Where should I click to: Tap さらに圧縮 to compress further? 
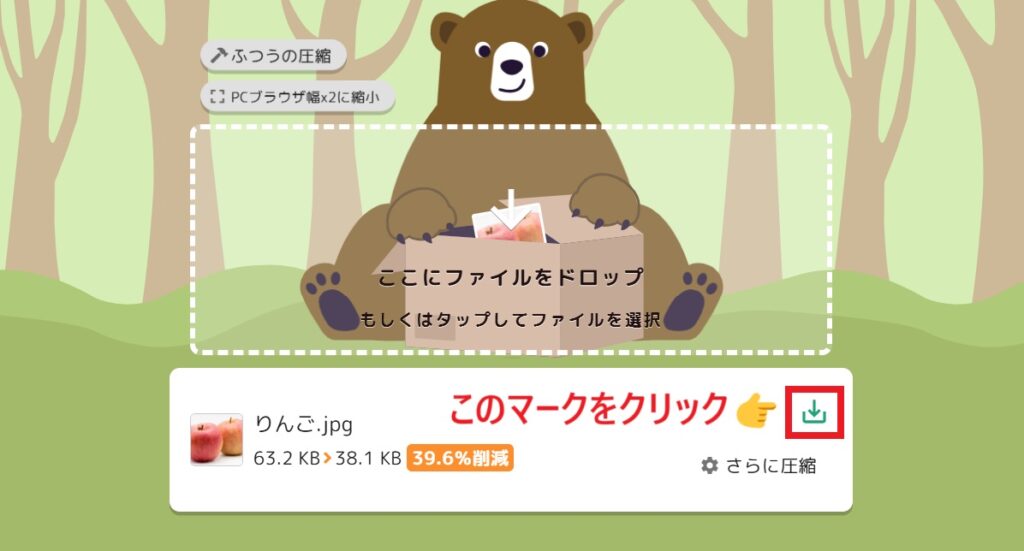pyautogui.click(x=758, y=466)
